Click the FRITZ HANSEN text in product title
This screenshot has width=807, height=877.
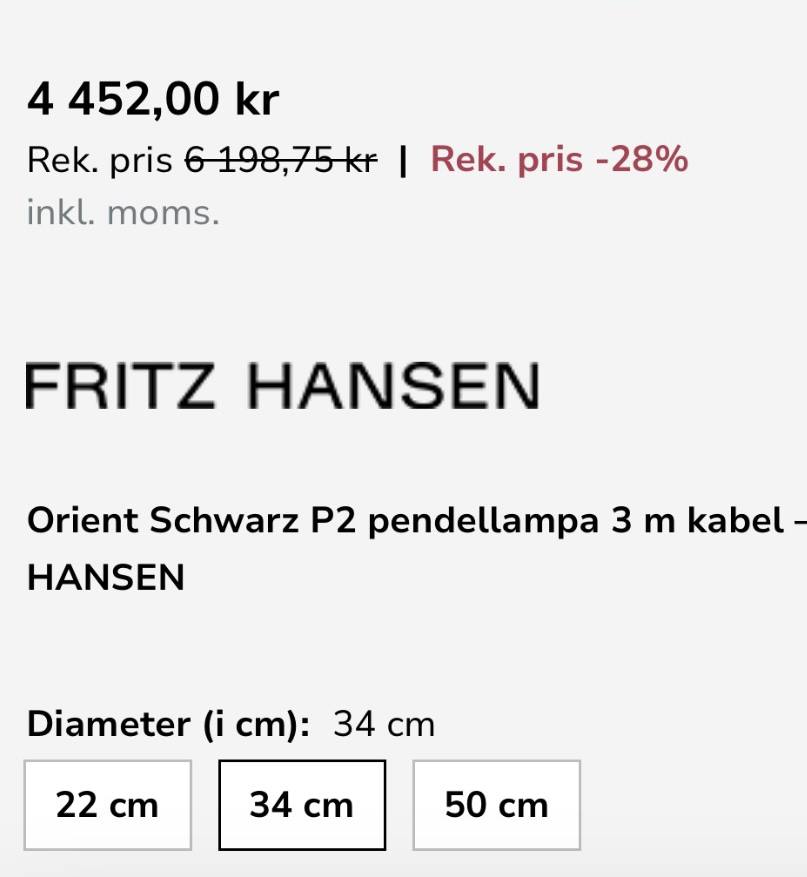pyautogui.click(x=105, y=577)
